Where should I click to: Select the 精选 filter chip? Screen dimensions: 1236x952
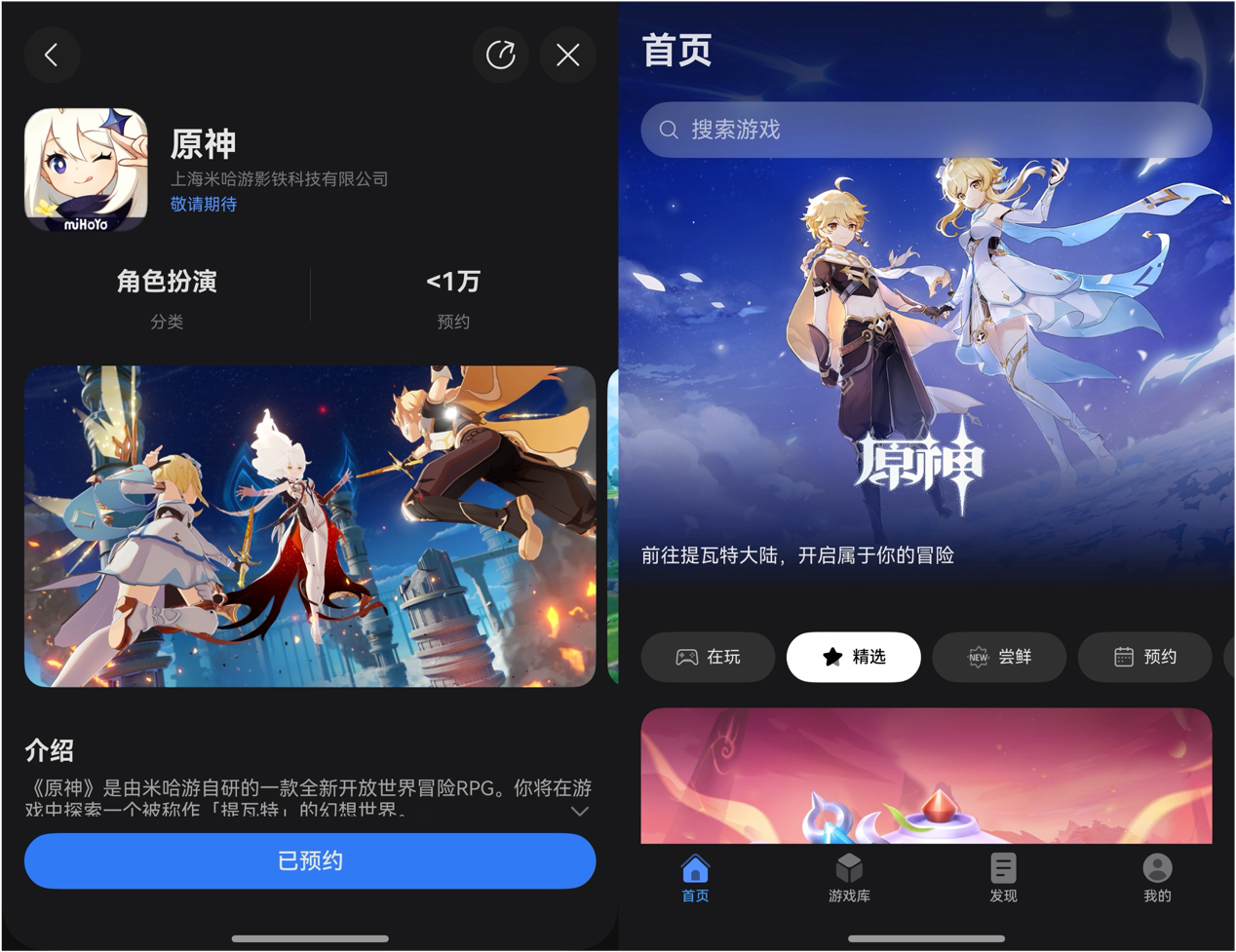coord(854,657)
